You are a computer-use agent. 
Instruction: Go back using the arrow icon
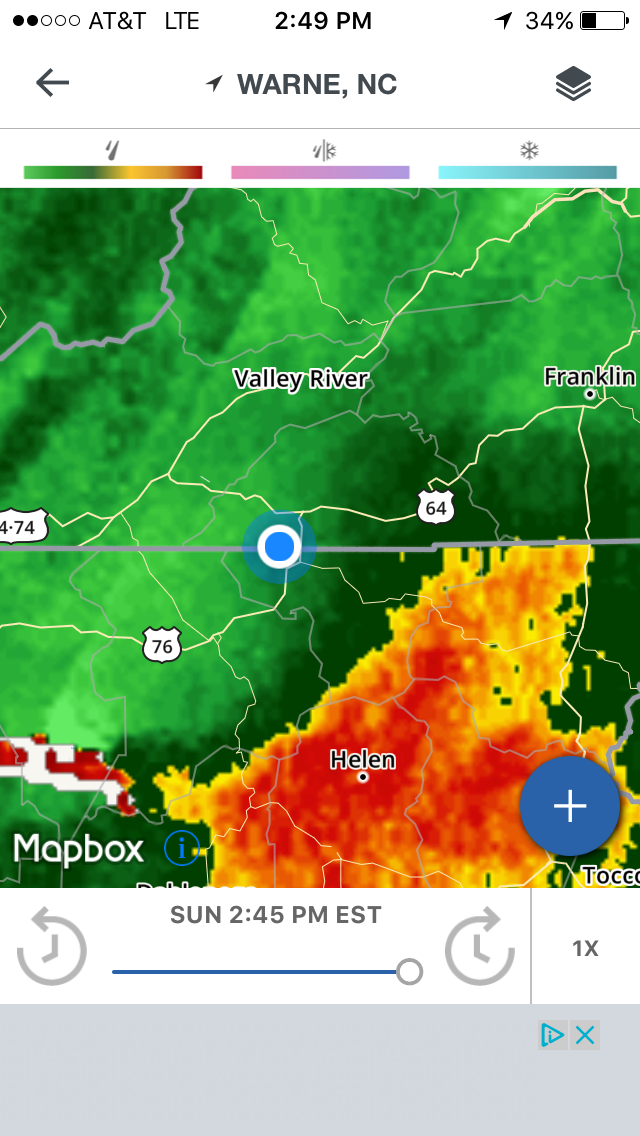53,83
